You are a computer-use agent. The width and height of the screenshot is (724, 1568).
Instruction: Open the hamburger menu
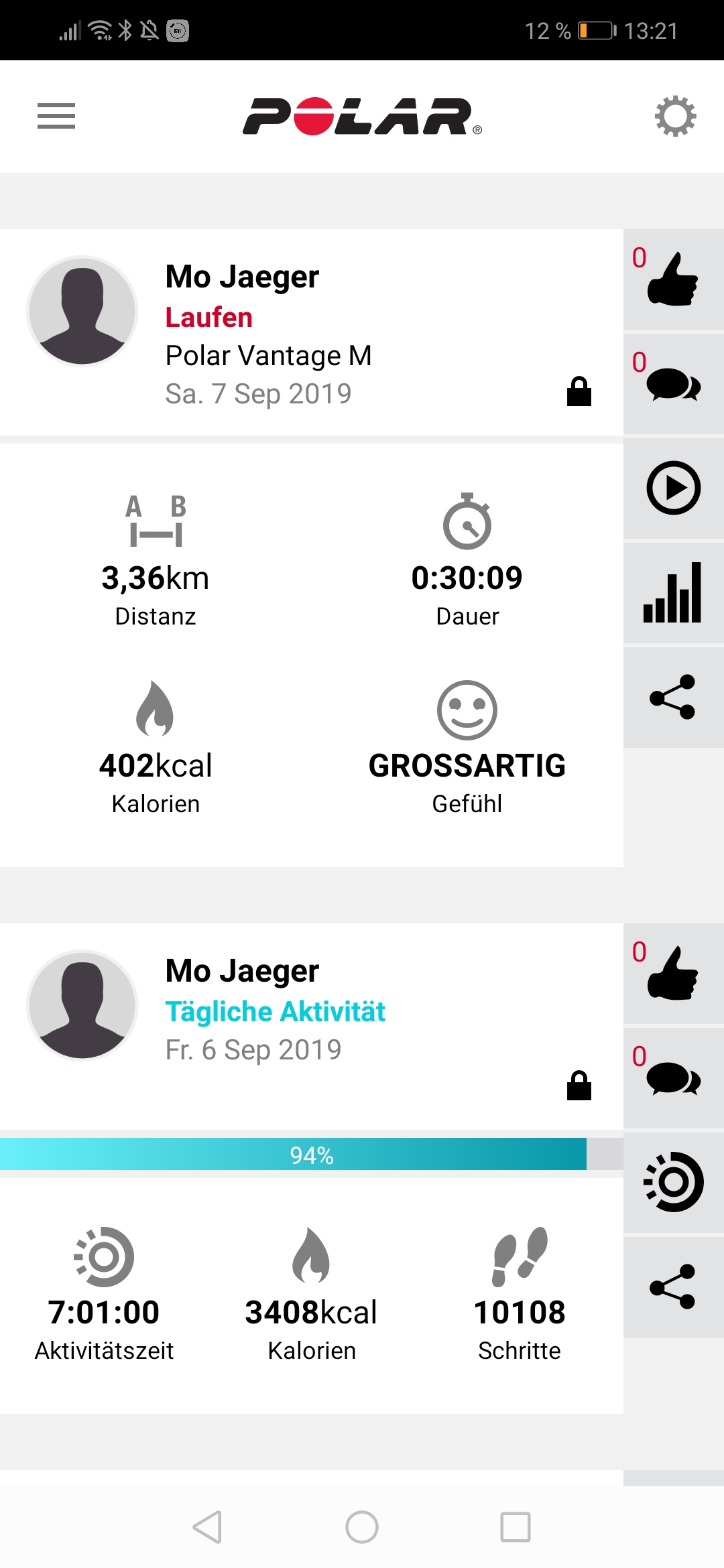point(56,116)
